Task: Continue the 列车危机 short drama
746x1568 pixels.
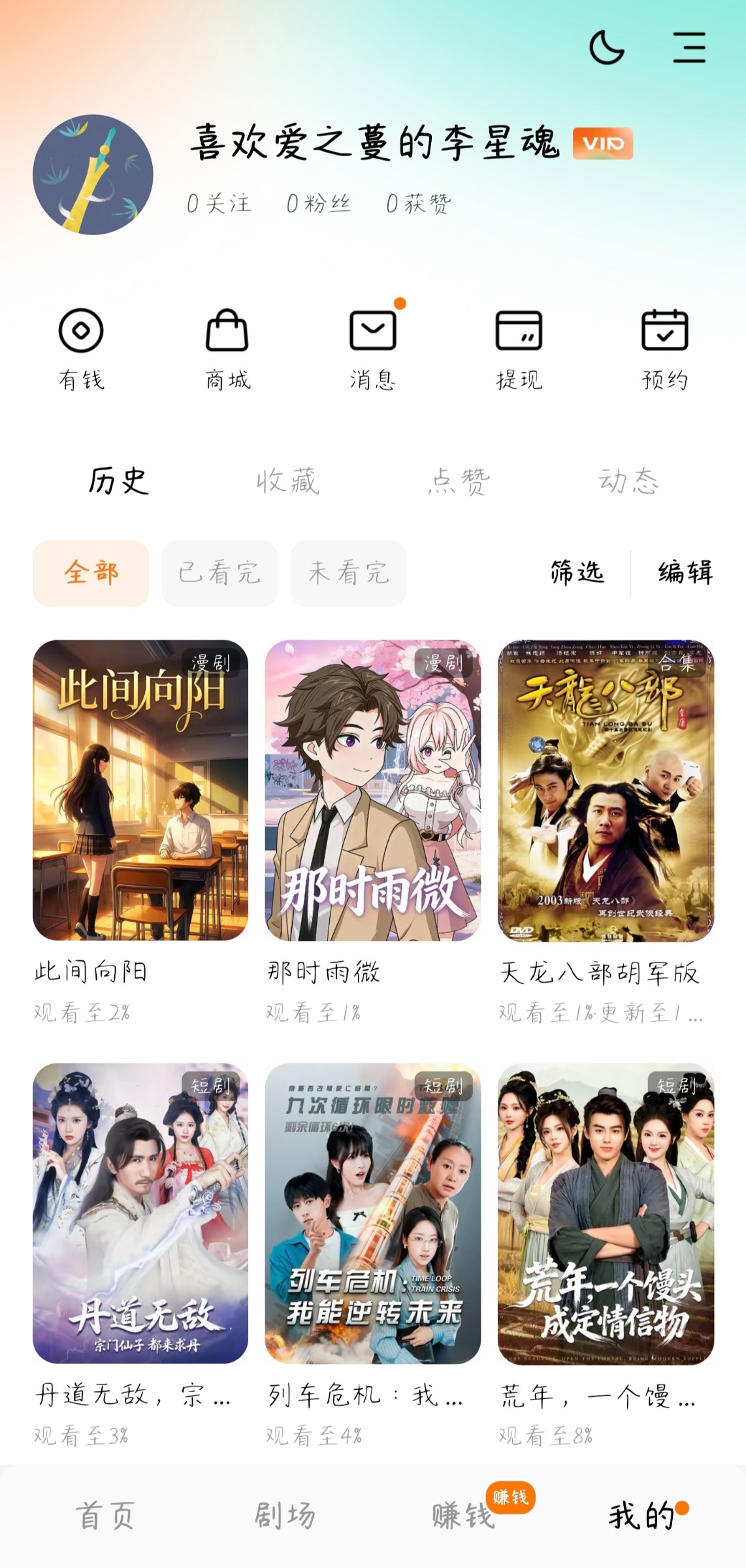Action: click(372, 1213)
